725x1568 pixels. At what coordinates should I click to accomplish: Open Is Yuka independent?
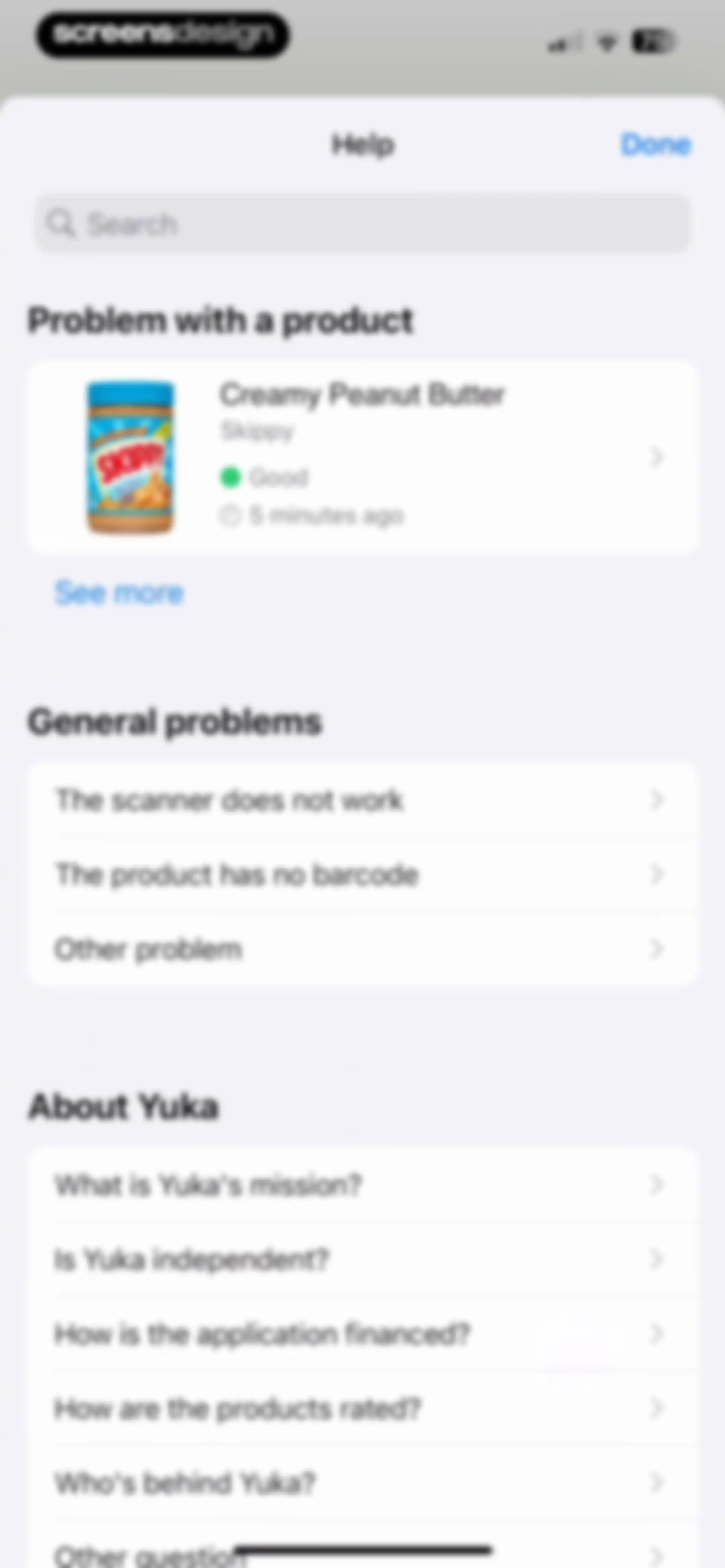click(363, 1259)
